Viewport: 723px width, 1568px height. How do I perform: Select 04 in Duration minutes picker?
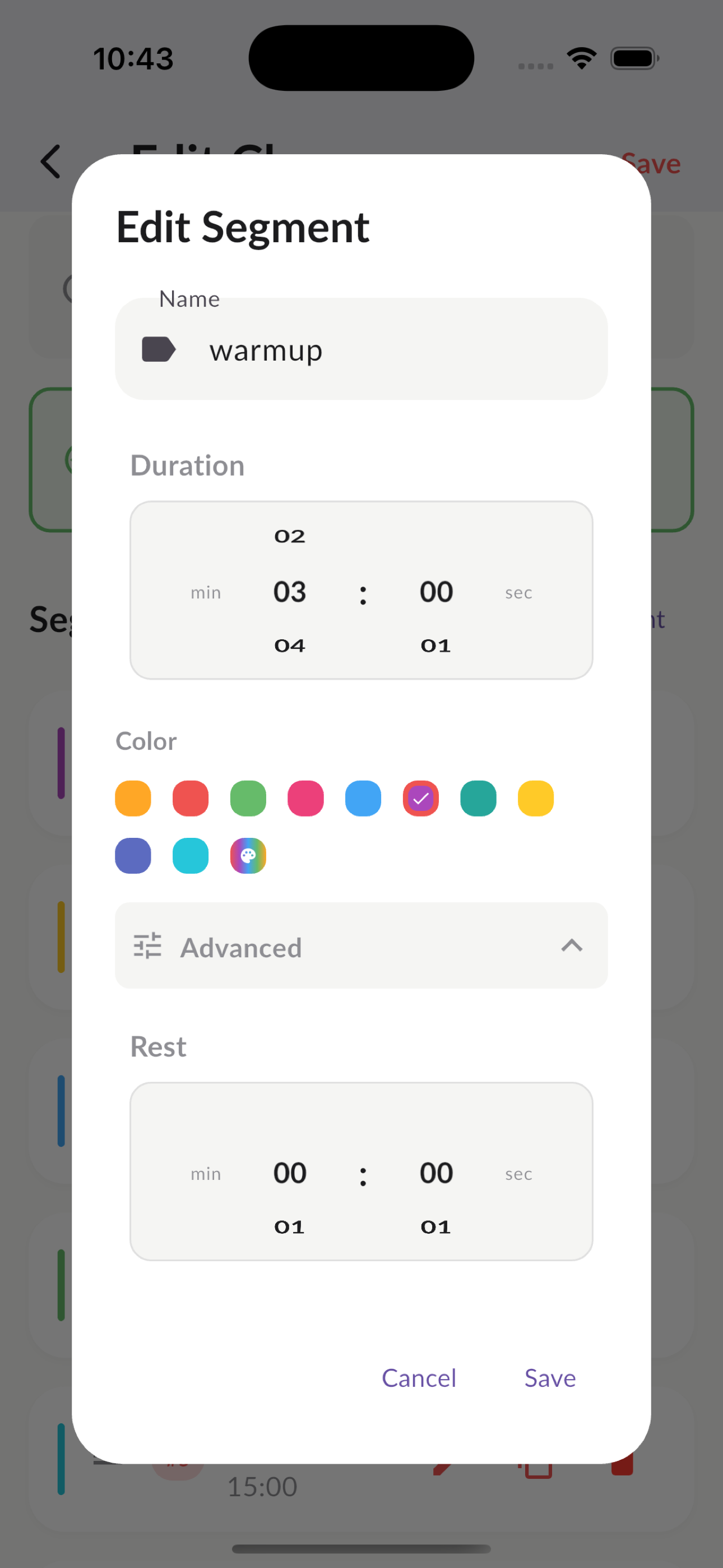pos(289,645)
